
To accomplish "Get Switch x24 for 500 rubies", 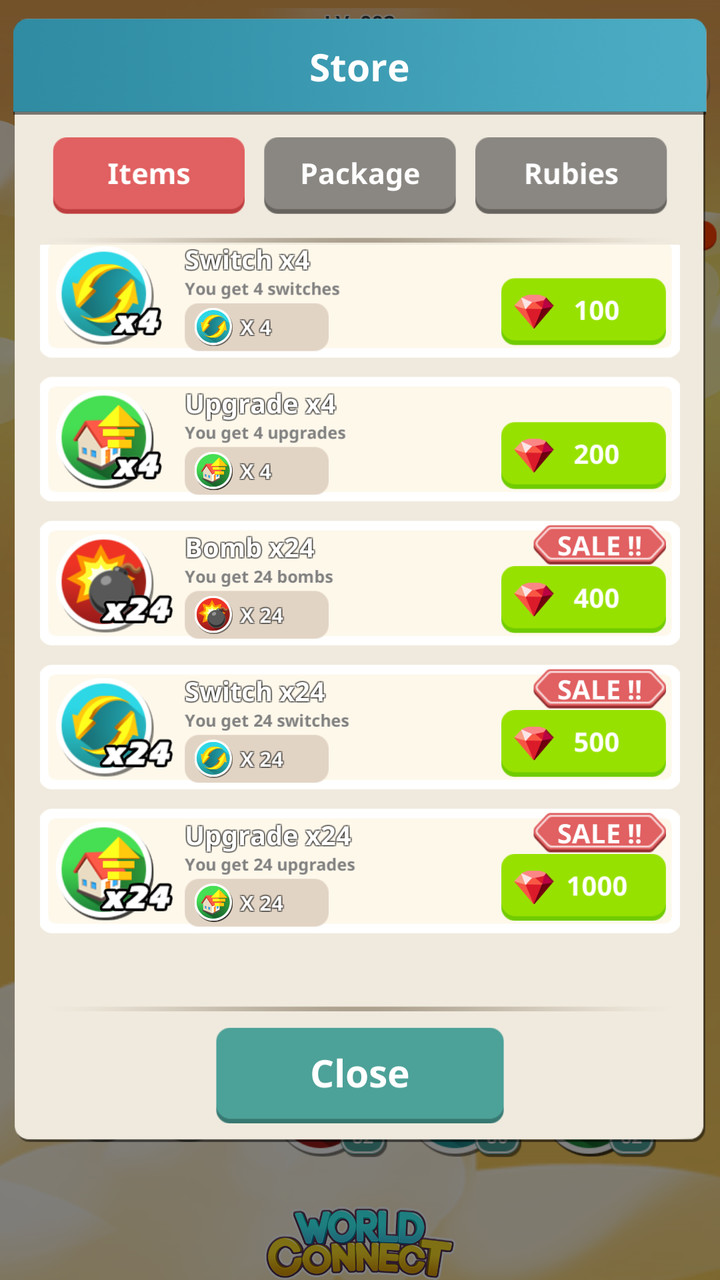I will click(x=583, y=743).
